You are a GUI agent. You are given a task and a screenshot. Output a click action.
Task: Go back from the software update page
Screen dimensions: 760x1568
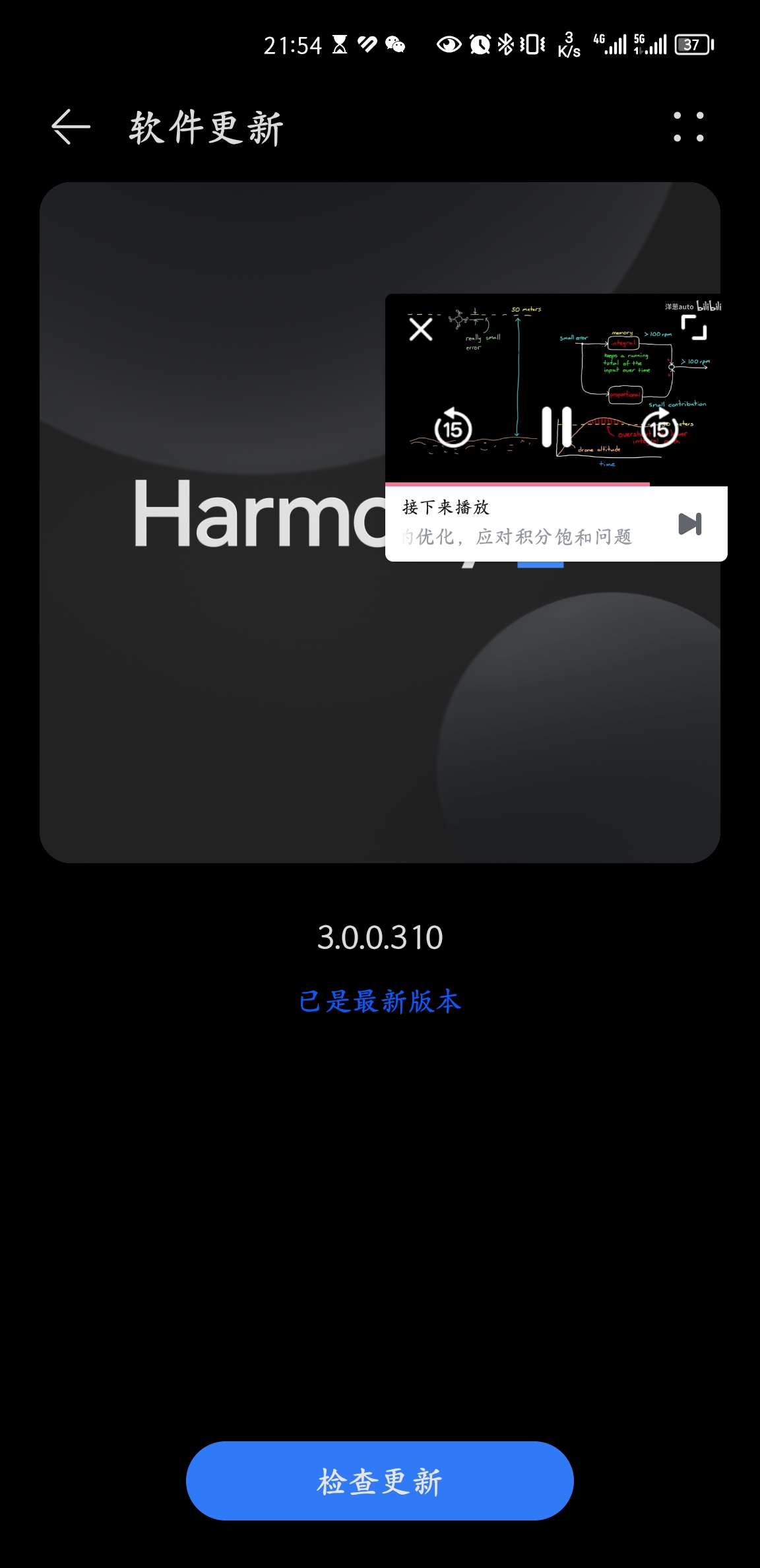pos(71,127)
